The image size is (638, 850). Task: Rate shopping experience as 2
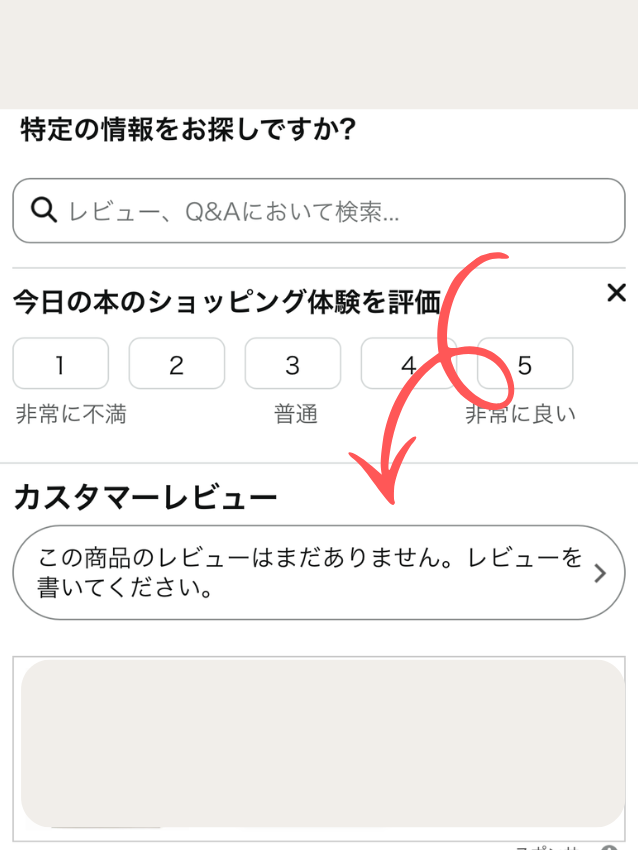click(176, 364)
